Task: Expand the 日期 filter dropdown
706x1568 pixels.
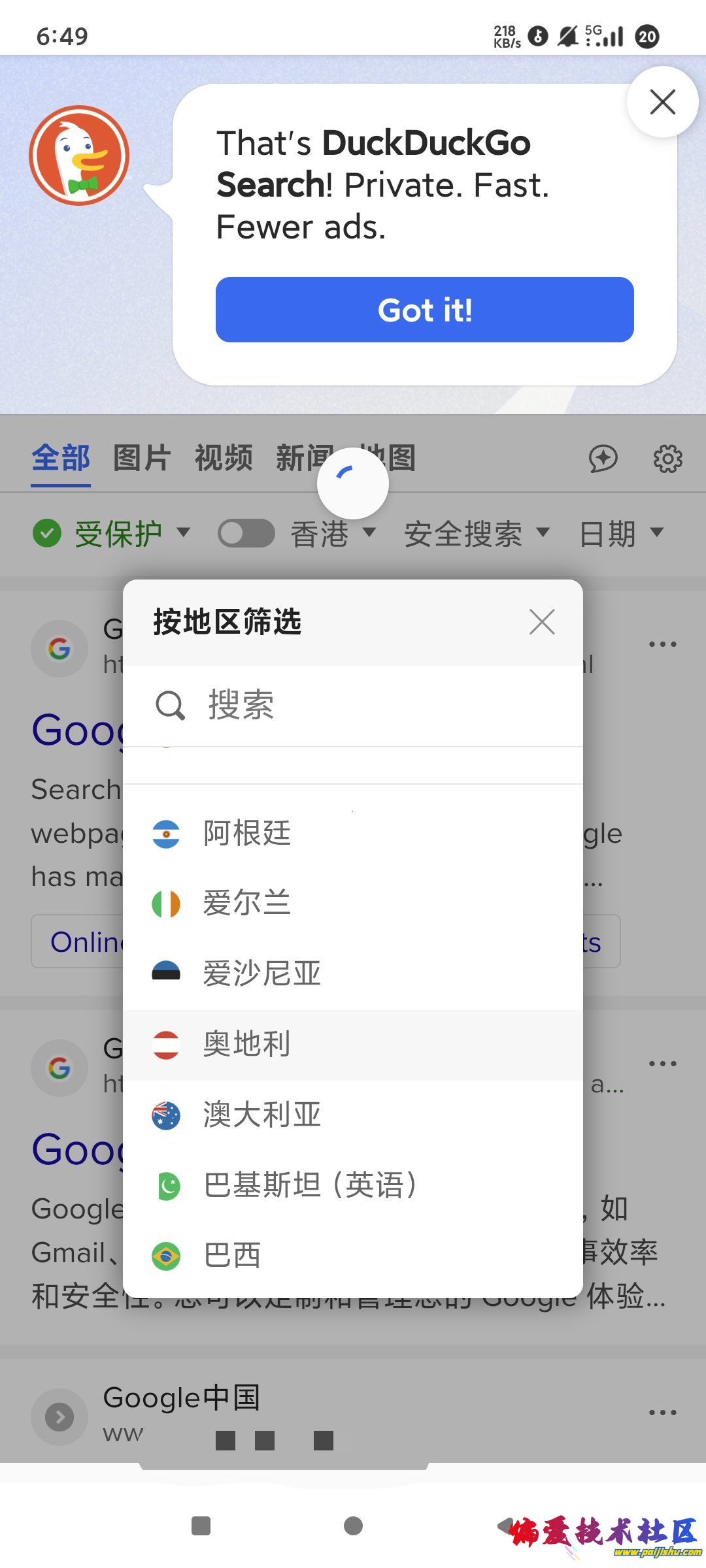Action: (621, 534)
